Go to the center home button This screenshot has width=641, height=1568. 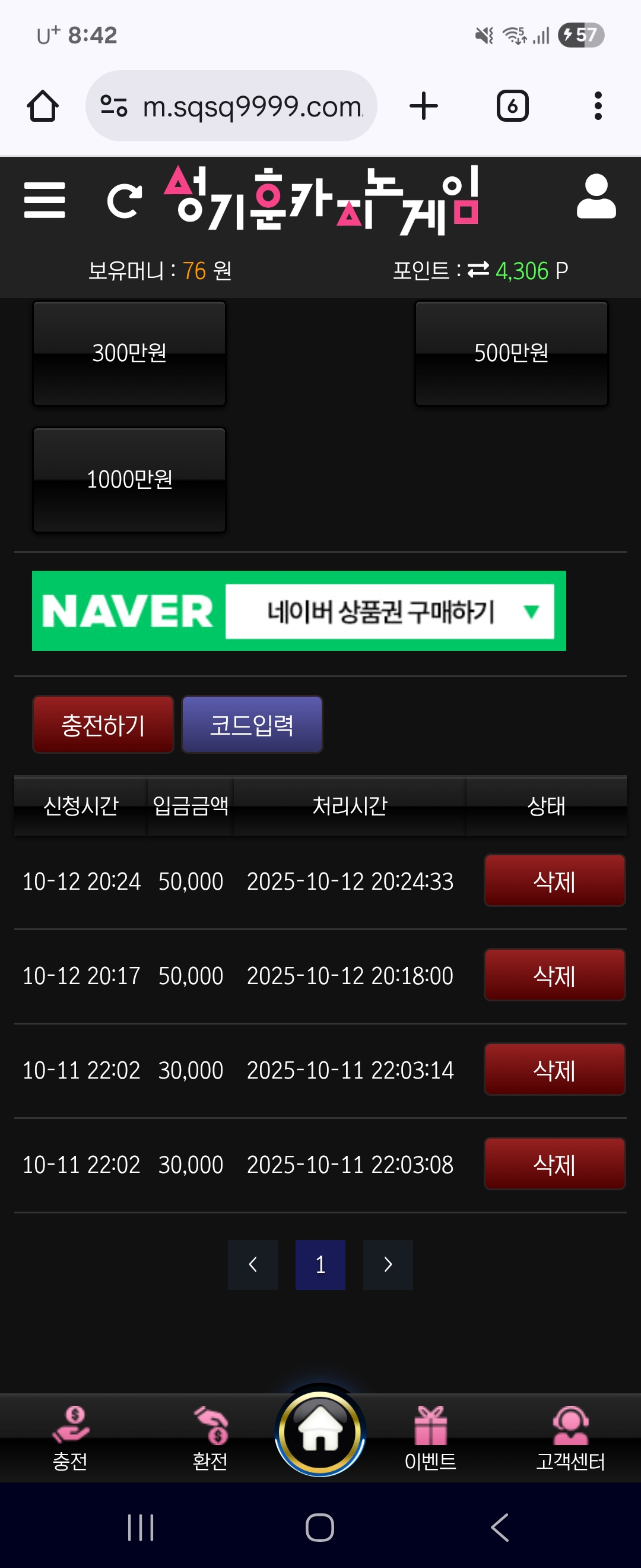(320, 1430)
